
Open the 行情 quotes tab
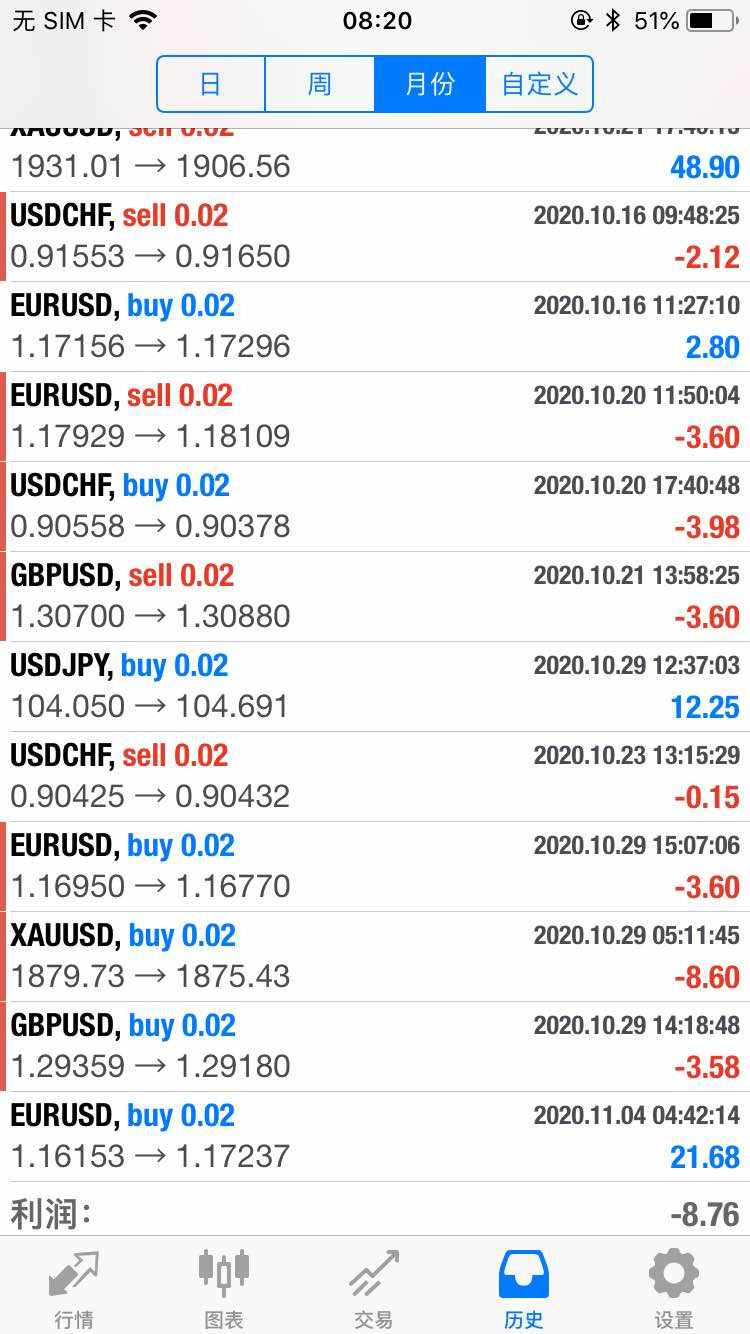tap(74, 1288)
